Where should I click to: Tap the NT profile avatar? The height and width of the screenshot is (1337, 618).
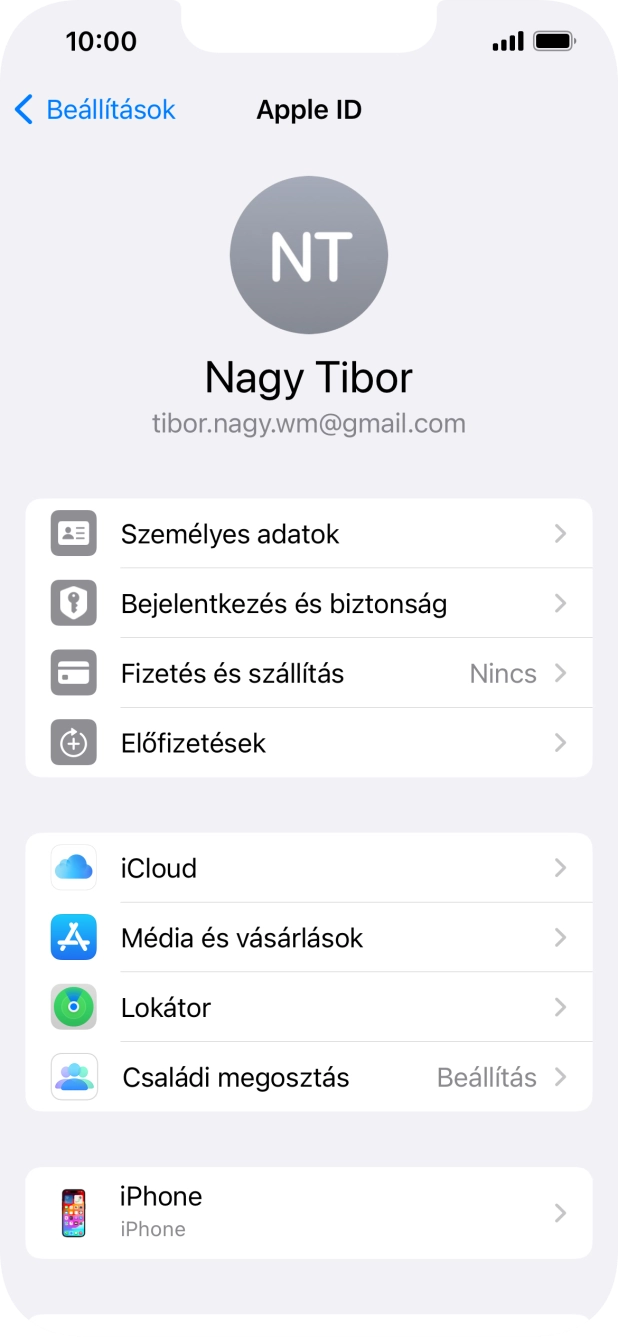click(309, 255)
